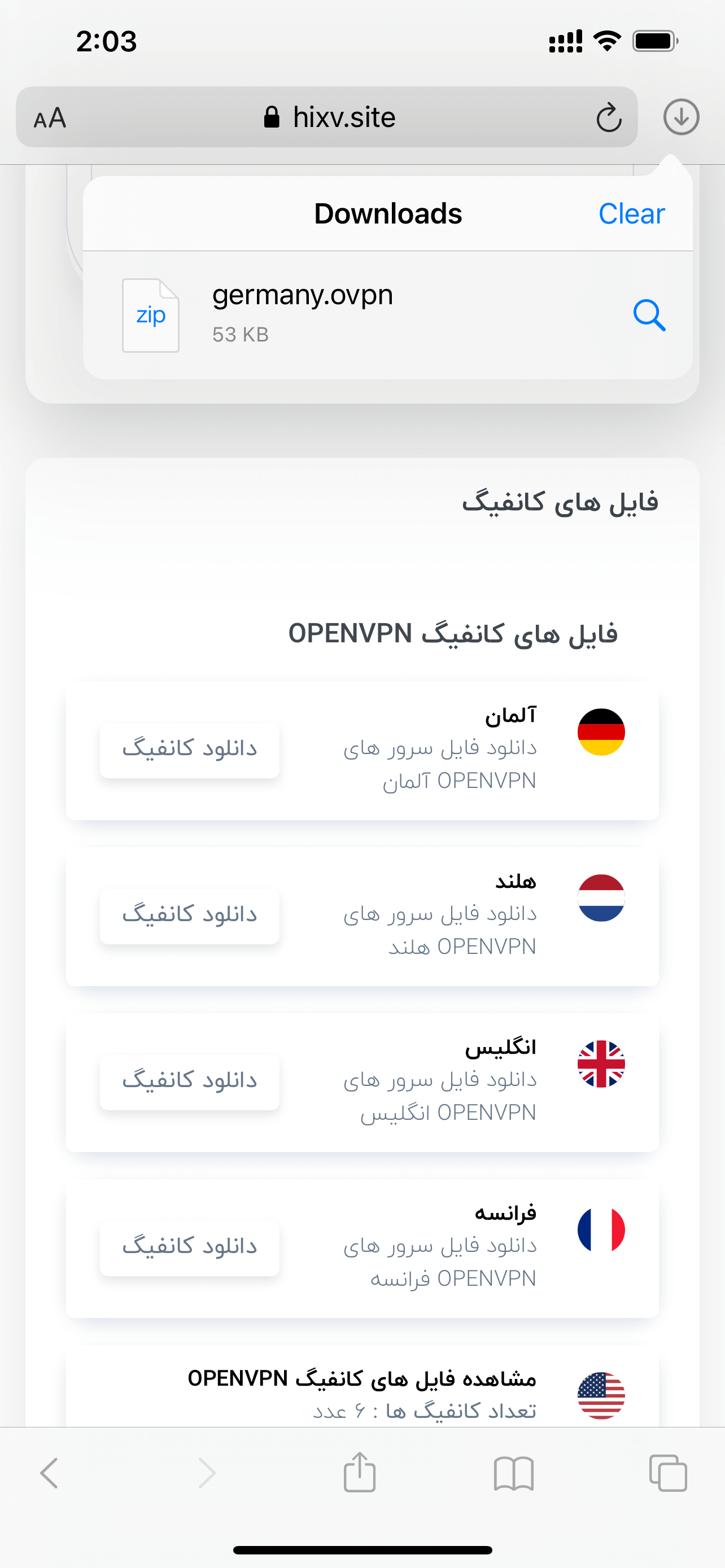Share this page
This screenshot has height=1568, width=725.
(x=360, y=1473)
